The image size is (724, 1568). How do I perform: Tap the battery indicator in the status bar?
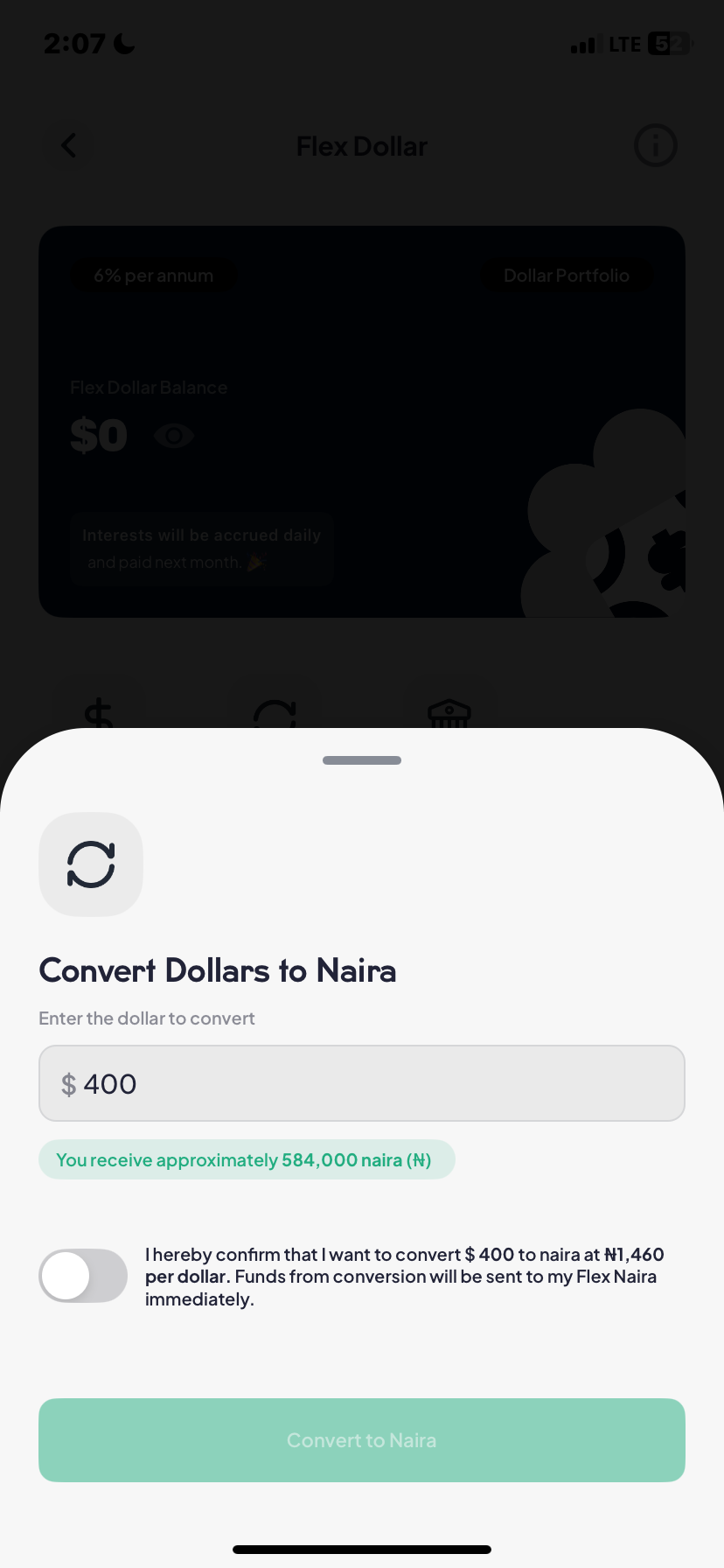click(669, 43)
